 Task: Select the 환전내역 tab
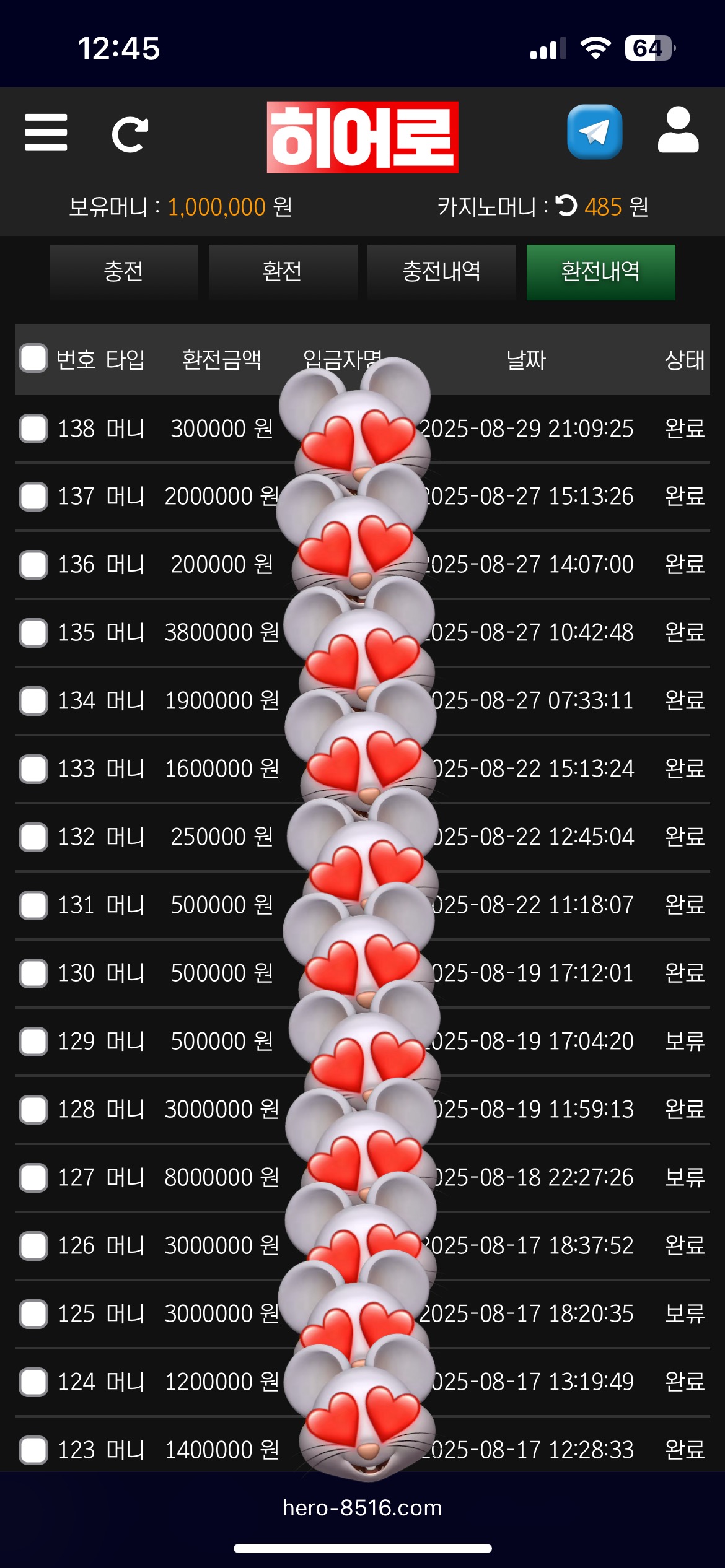(x=600, y=272)
